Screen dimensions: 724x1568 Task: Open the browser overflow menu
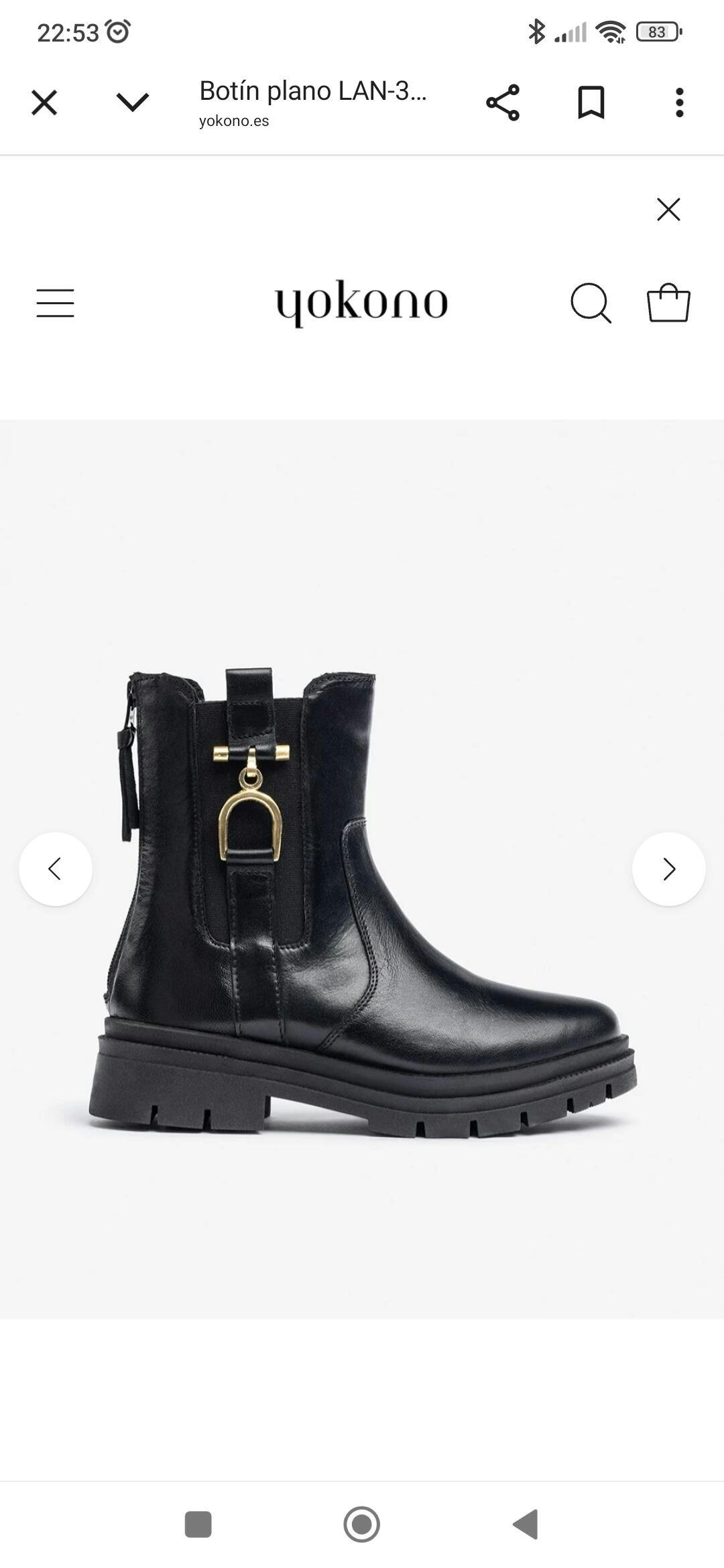679,103
